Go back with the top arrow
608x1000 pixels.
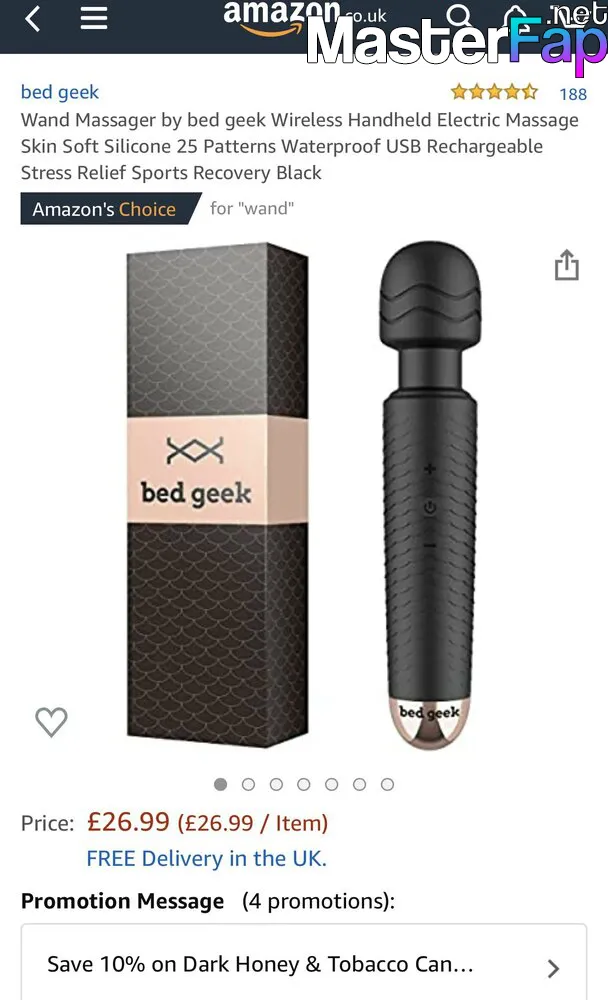point(33,18)
